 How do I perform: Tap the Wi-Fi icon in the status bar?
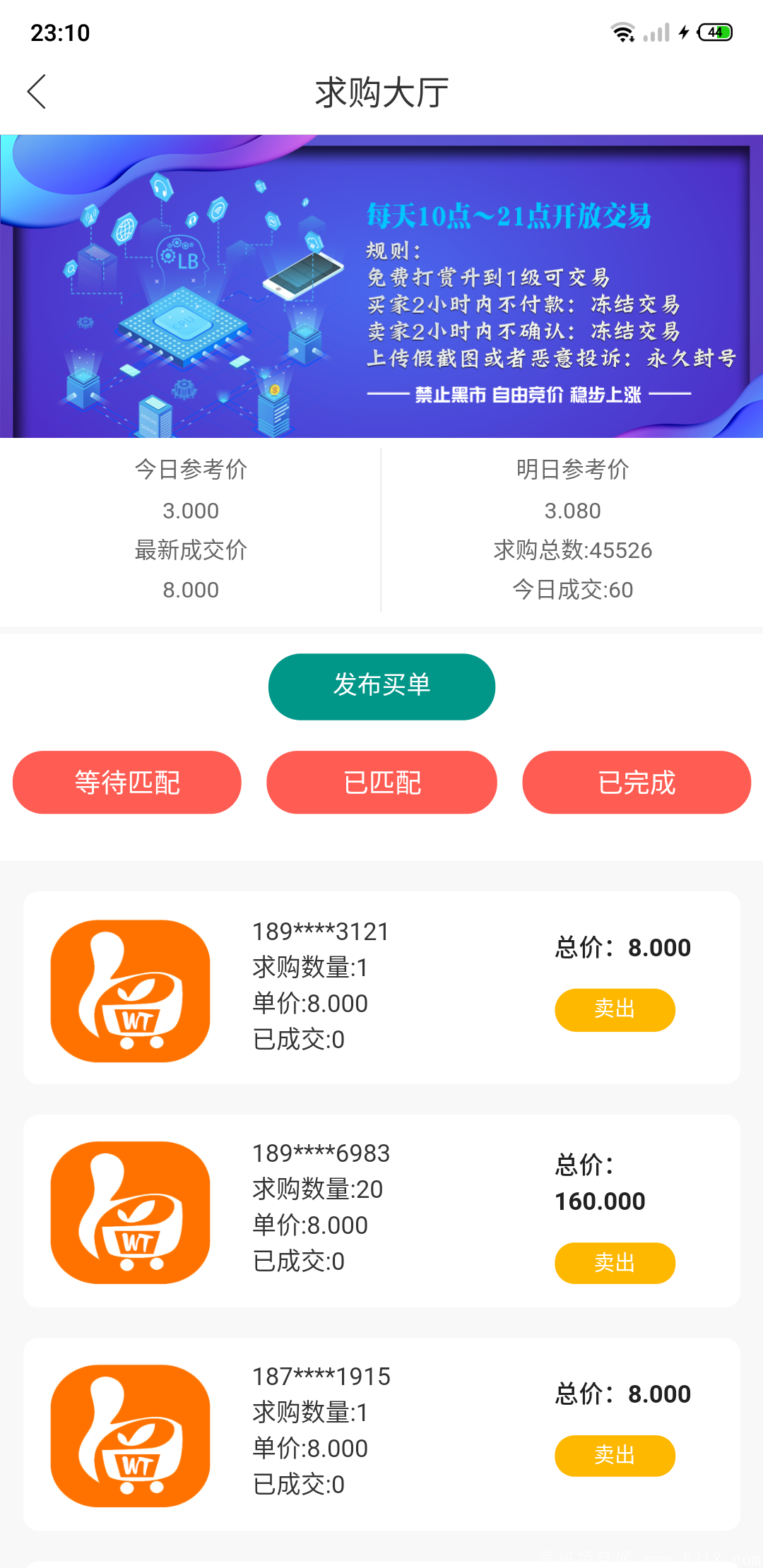[x=622, y=32]
